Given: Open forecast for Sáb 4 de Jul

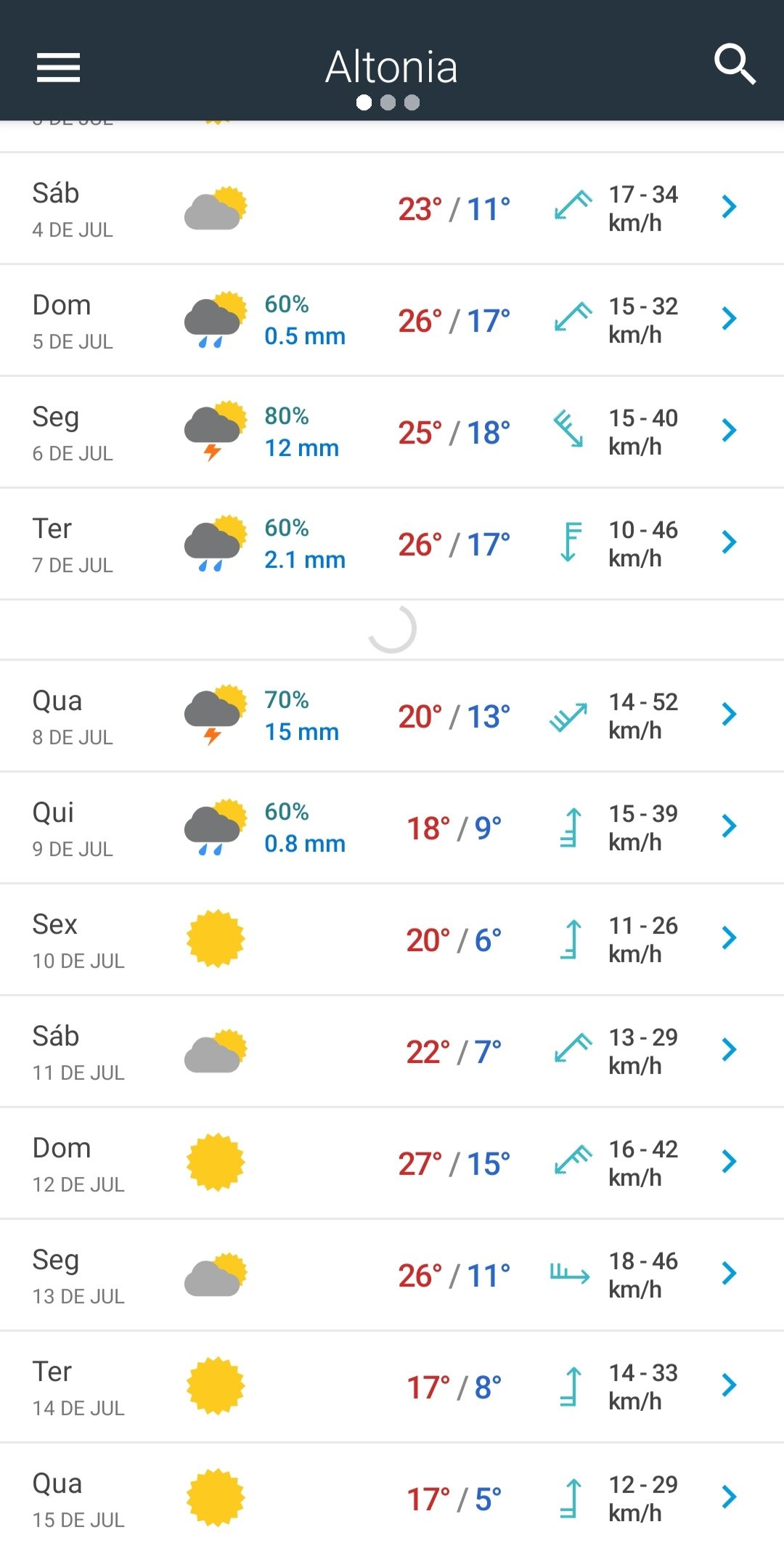Looking at the screenshot, I should click(392, 208).
